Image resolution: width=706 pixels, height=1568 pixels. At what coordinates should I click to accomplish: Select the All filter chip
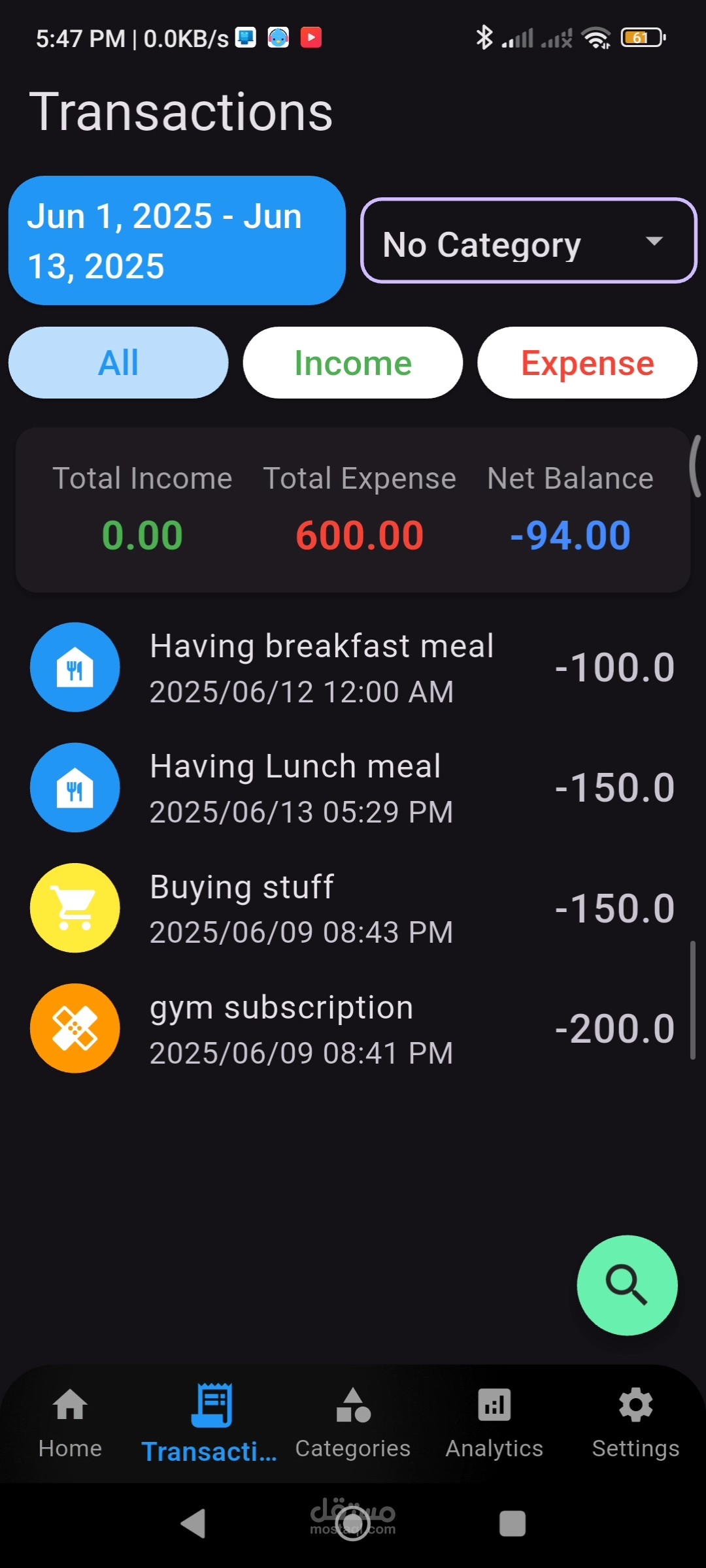click(118, 363)
